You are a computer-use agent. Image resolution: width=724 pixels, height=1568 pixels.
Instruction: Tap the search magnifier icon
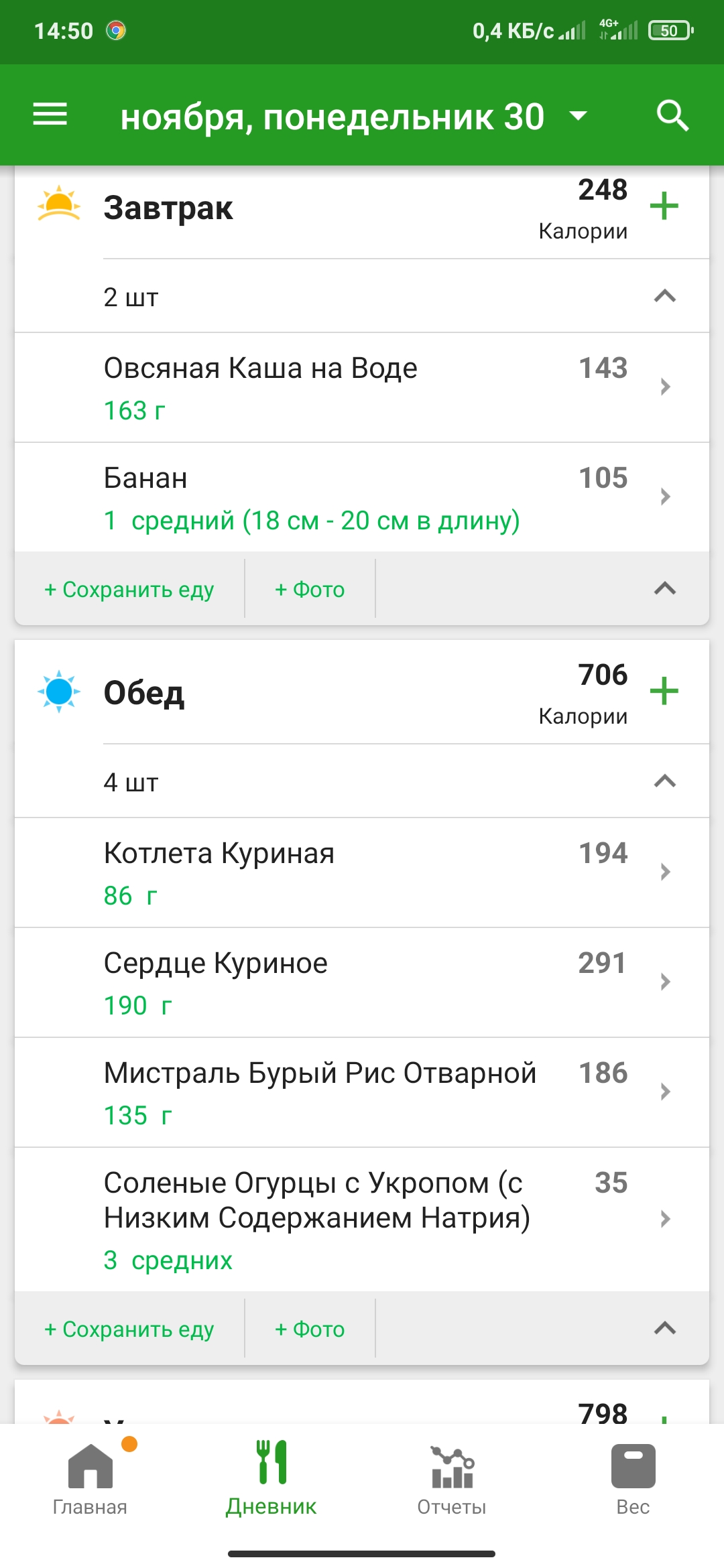pos(672,116)
